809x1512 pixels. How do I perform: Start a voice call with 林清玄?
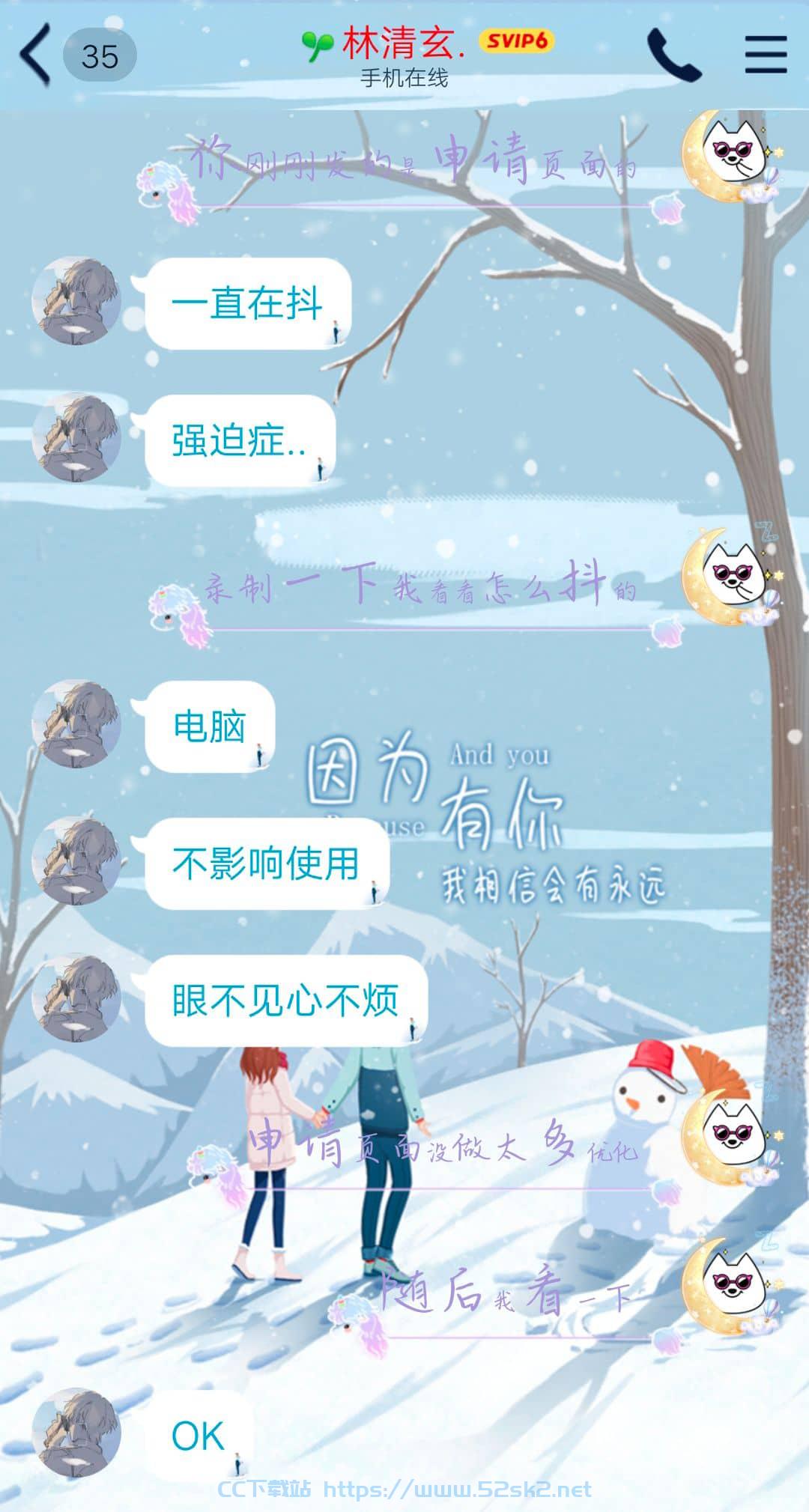click(x=674, y=55)
